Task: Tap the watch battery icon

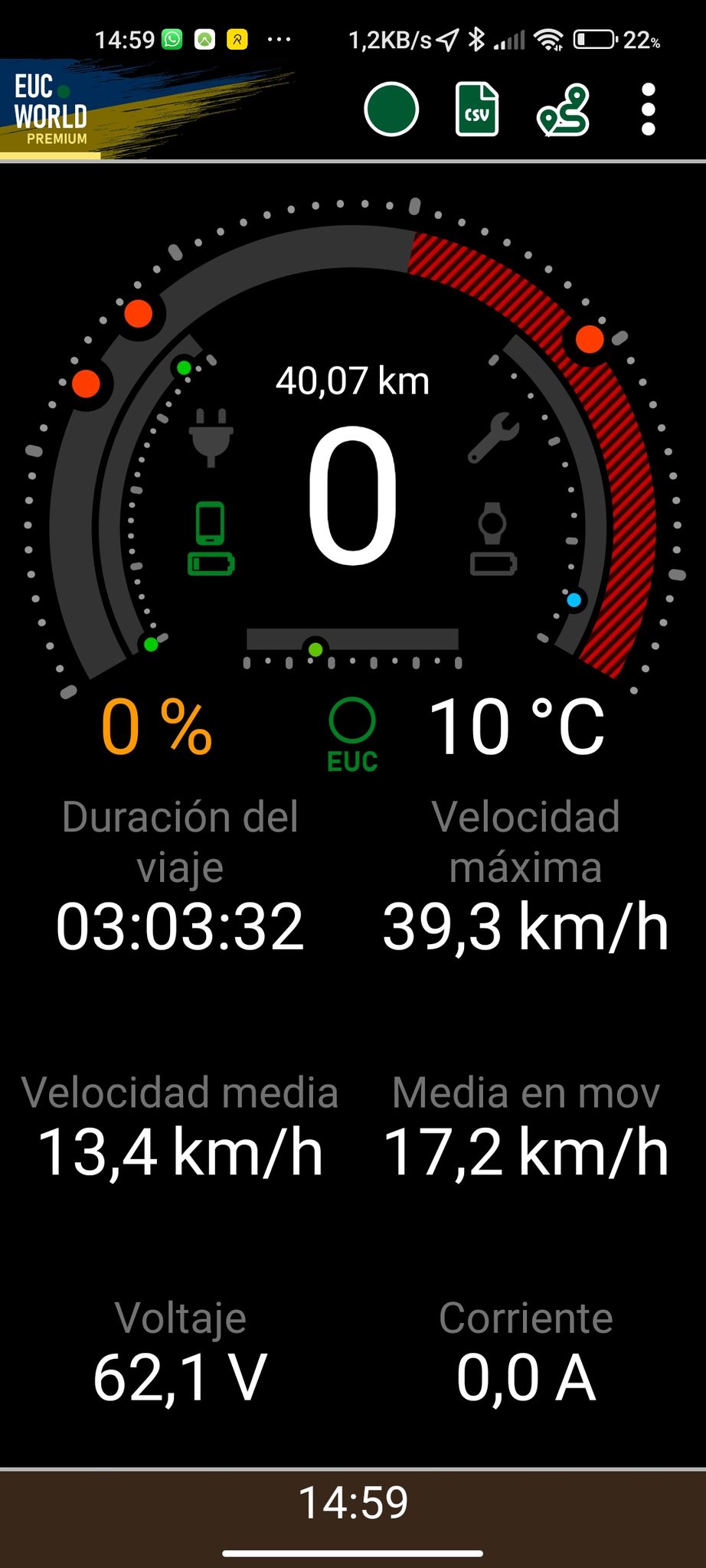Action: point(493,538)
